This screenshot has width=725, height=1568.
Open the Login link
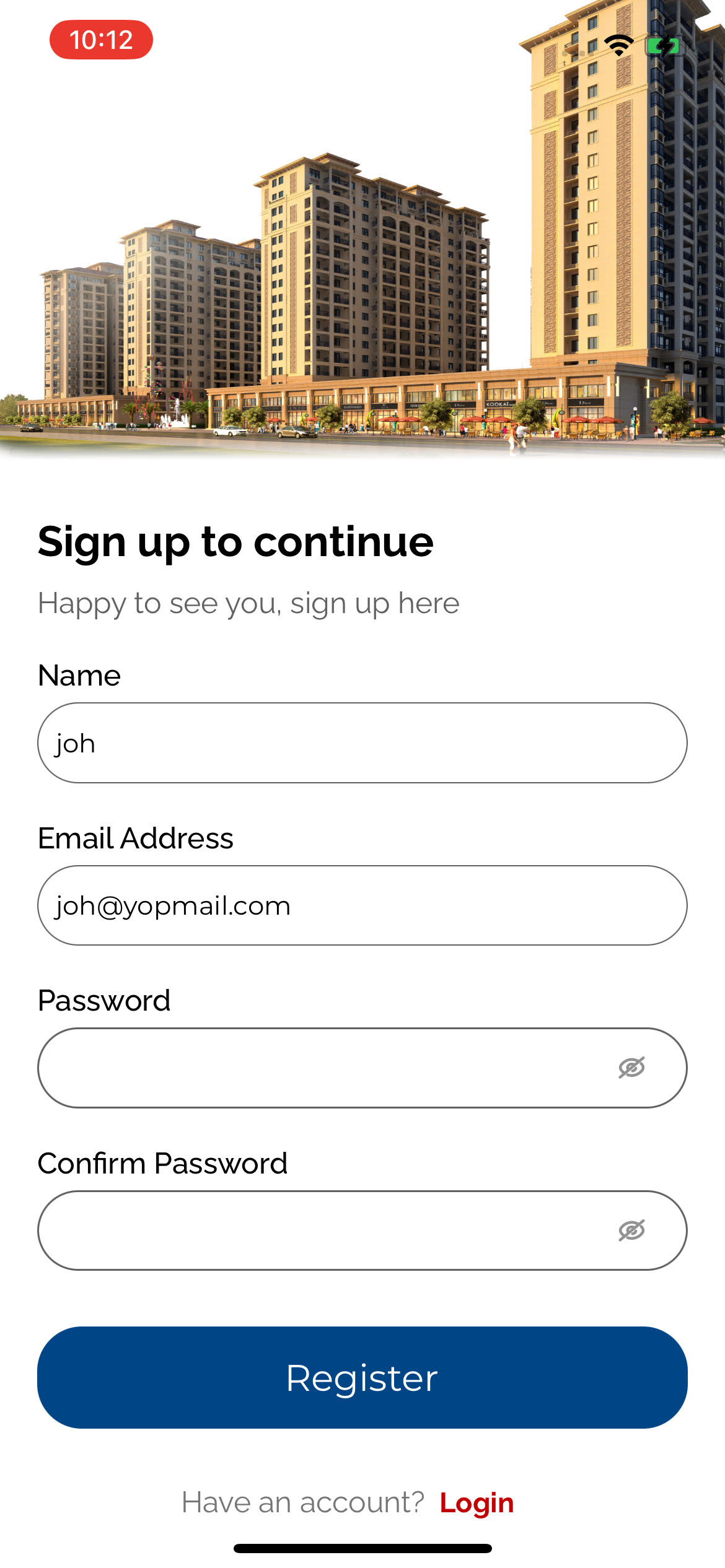[x=477, y=1503]
